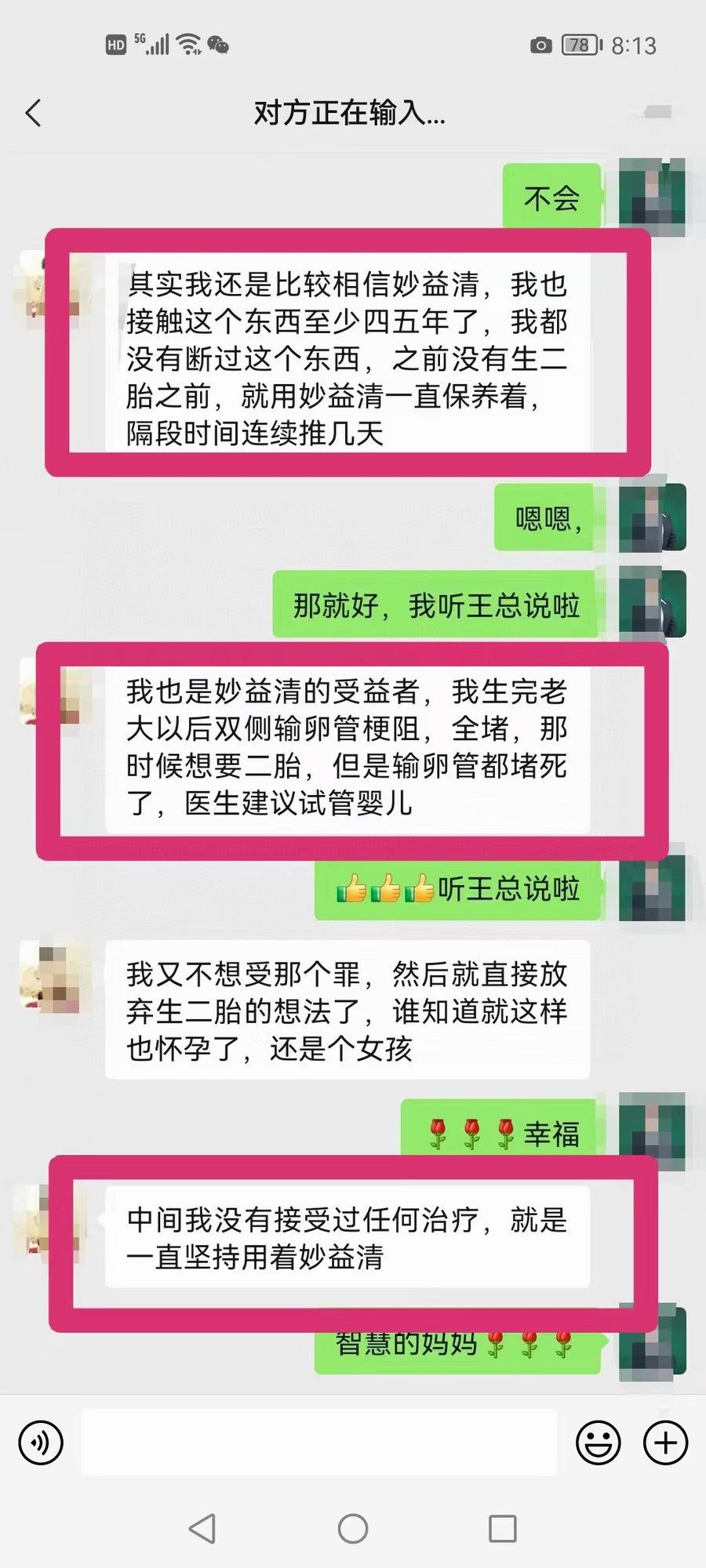Open the plus attachments menu
Screen dimensions: 706x1568
point(665,1442)
